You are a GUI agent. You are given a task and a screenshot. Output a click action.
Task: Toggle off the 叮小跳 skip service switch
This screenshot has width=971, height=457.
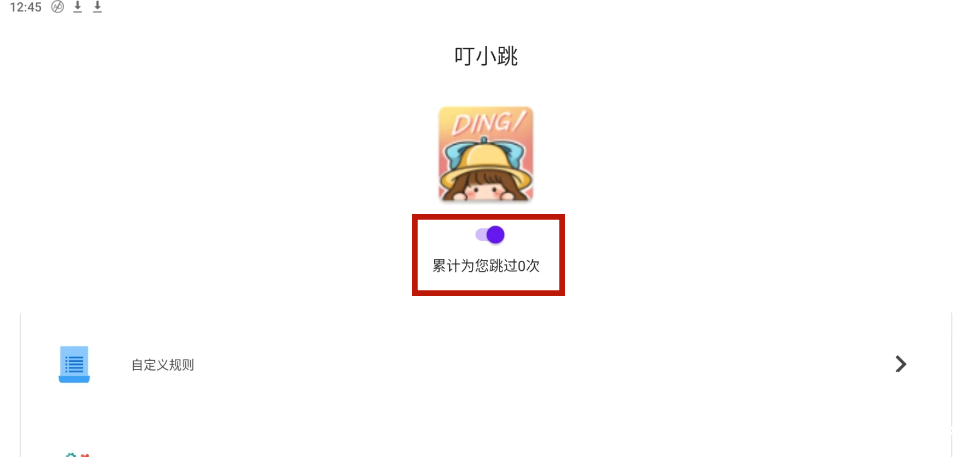(489, 235)
